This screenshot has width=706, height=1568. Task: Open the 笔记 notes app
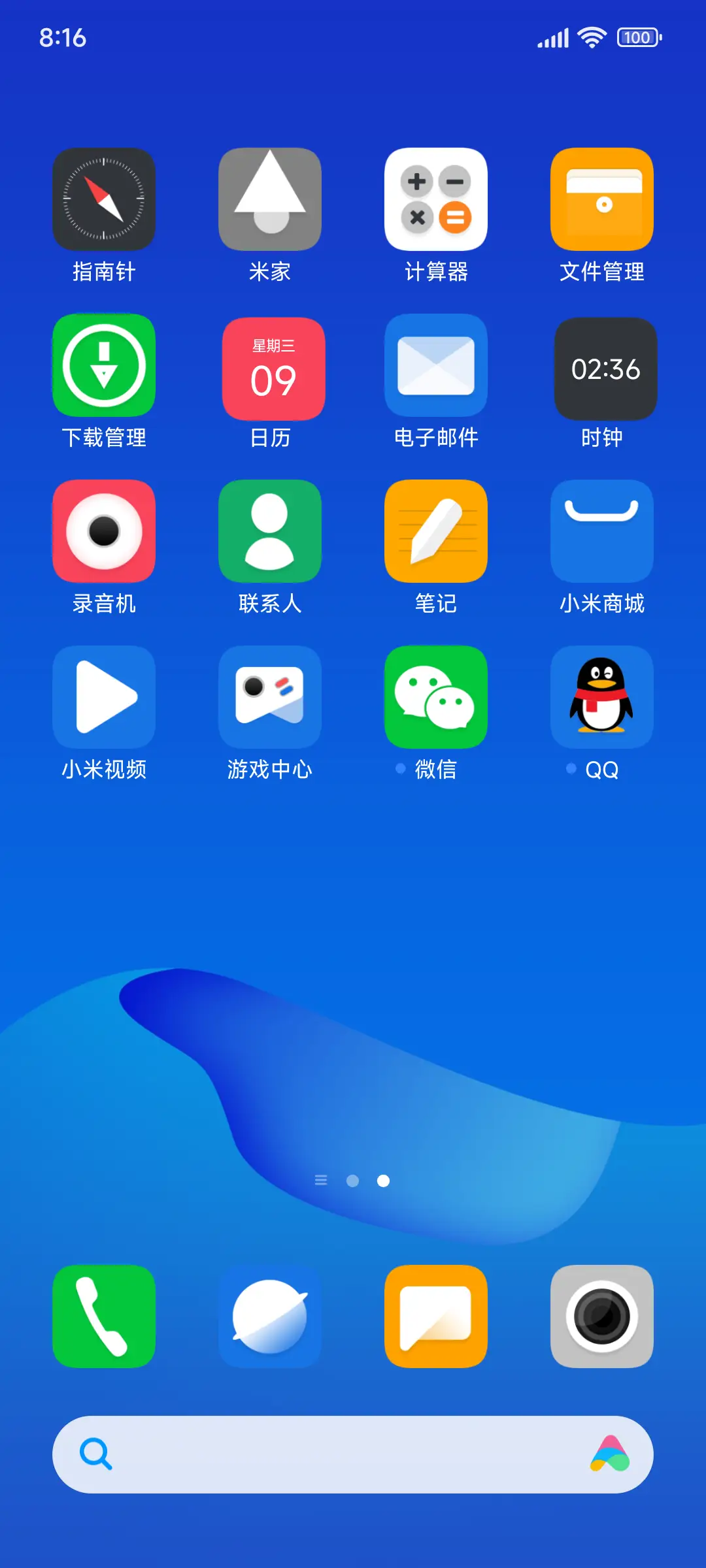coord(436,531)
